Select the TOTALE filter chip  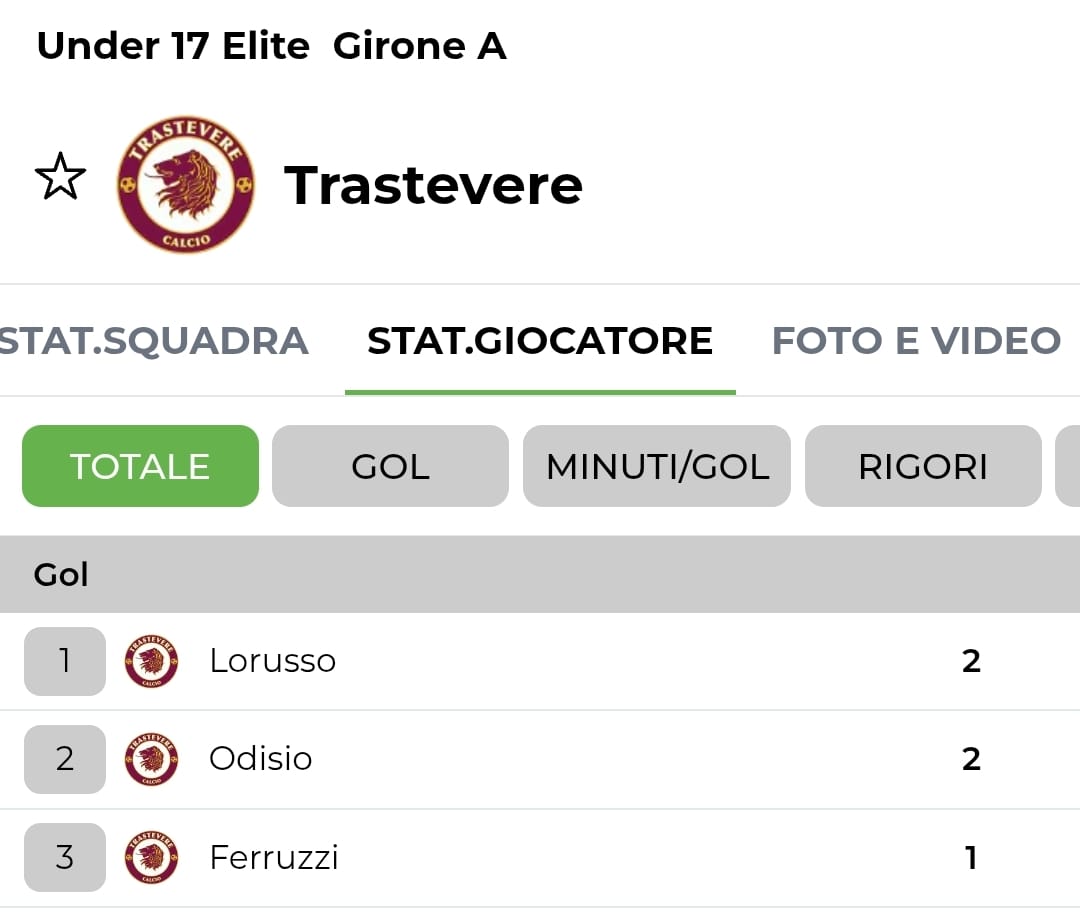tap(140, 466)
